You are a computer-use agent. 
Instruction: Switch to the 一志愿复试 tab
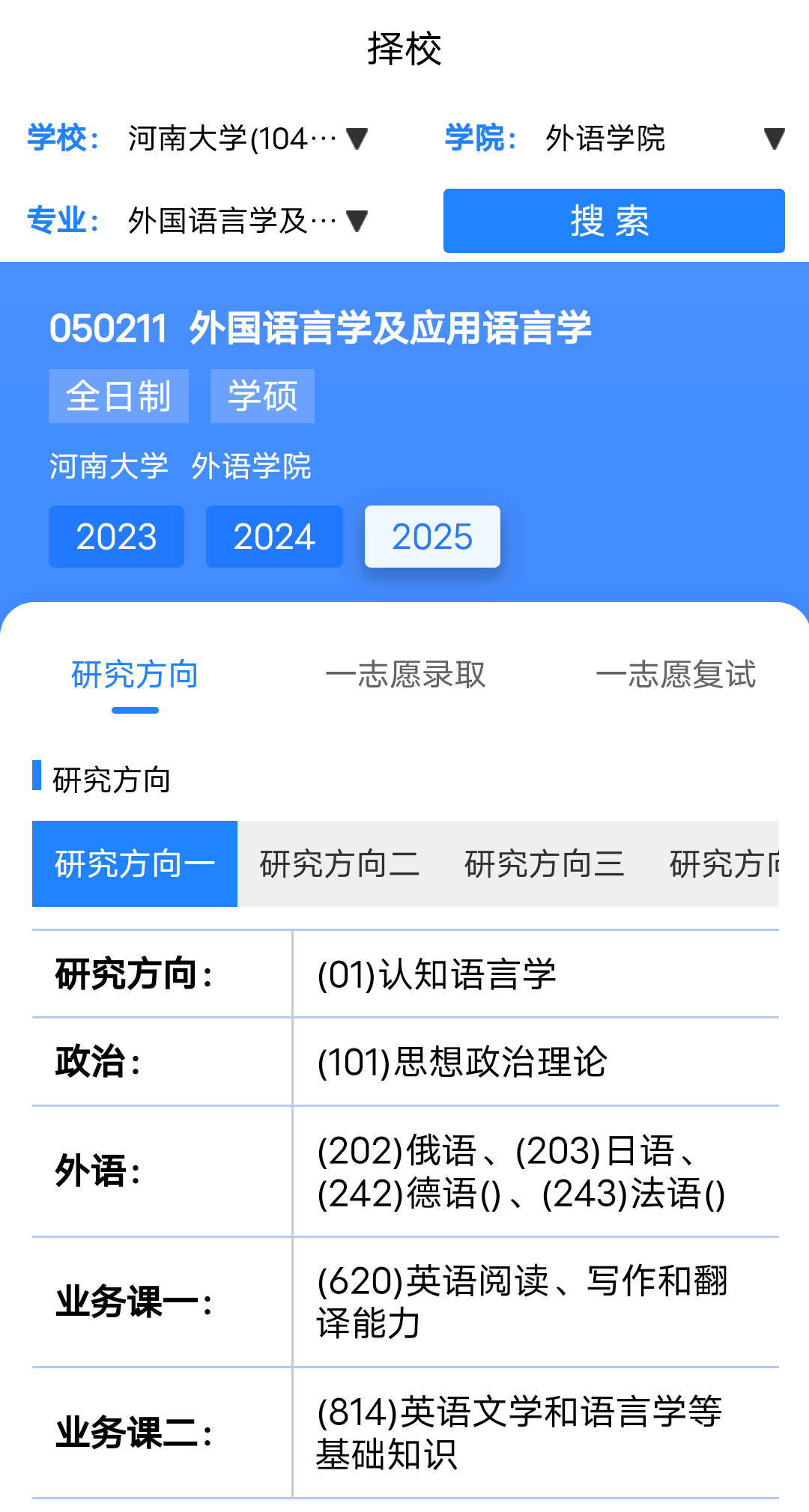point(675,675)
